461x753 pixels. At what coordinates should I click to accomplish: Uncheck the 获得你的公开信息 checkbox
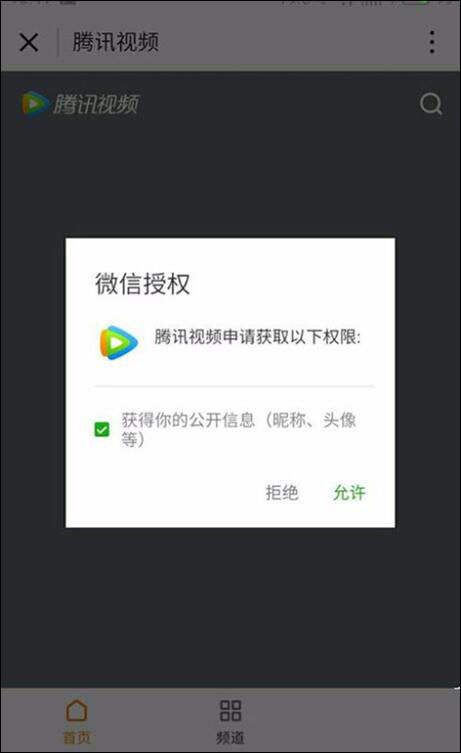tap(102, 429)
